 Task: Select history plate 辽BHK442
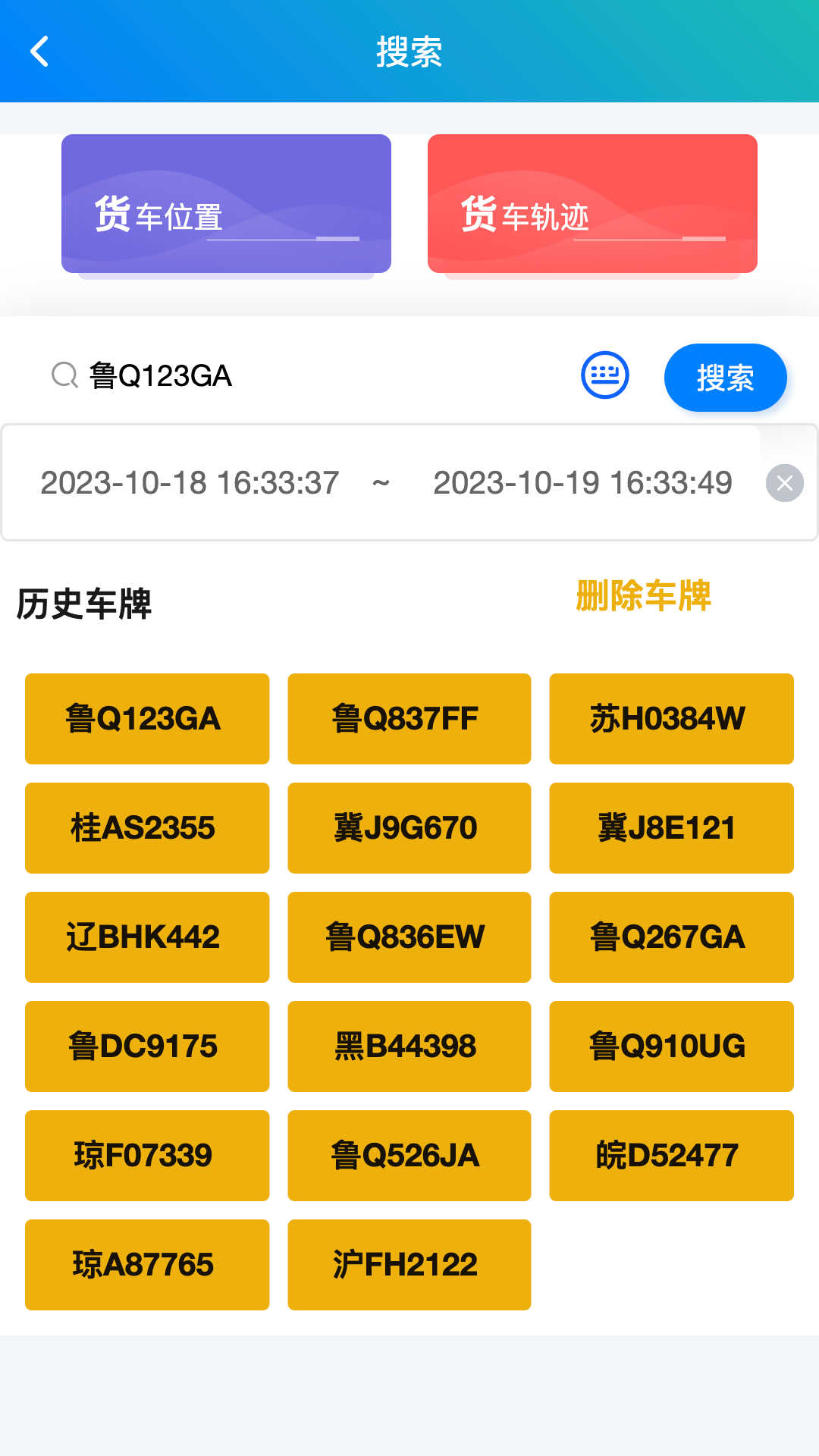click(146, 937)
